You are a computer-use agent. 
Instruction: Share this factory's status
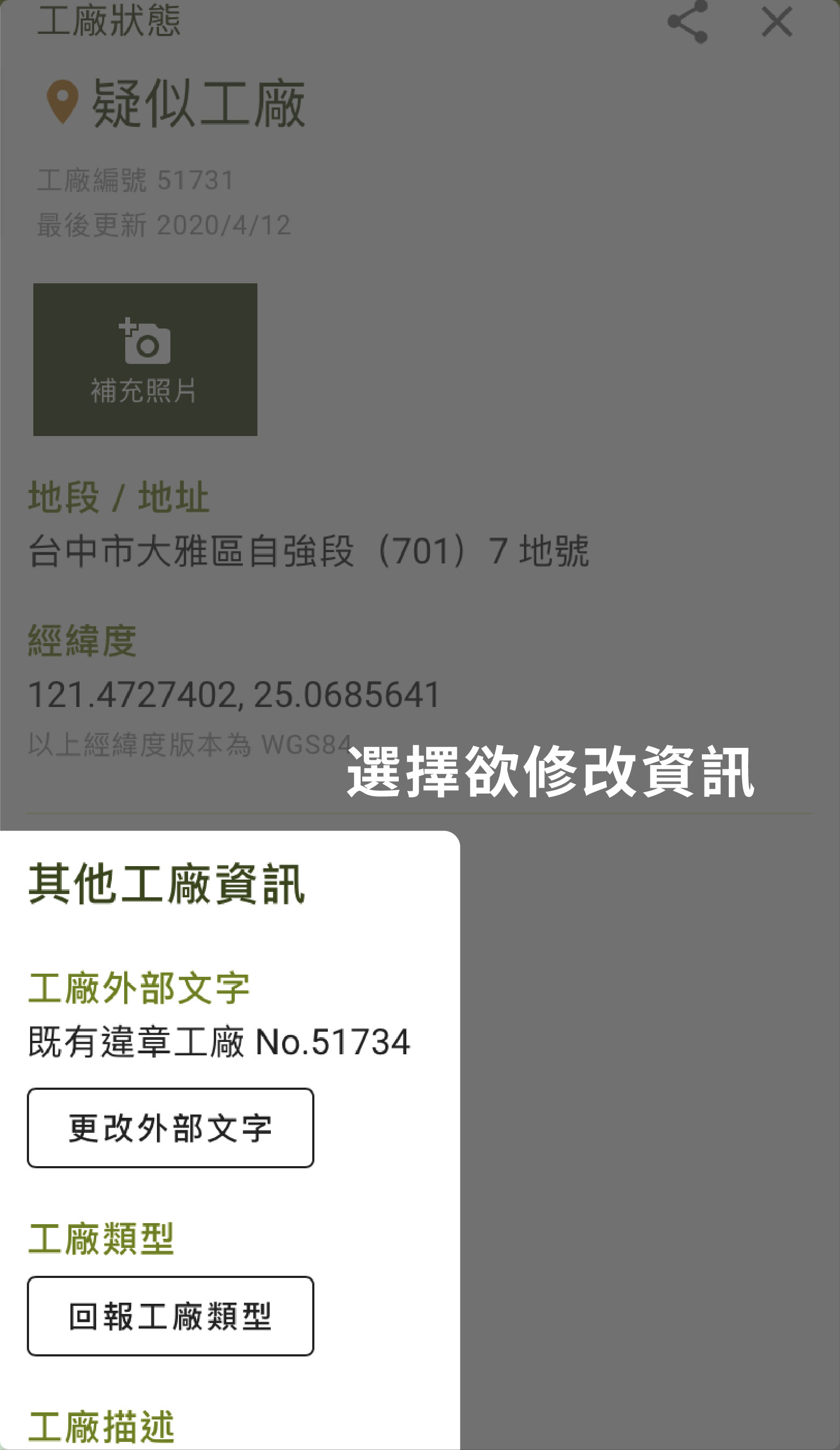tap(687, 22)
